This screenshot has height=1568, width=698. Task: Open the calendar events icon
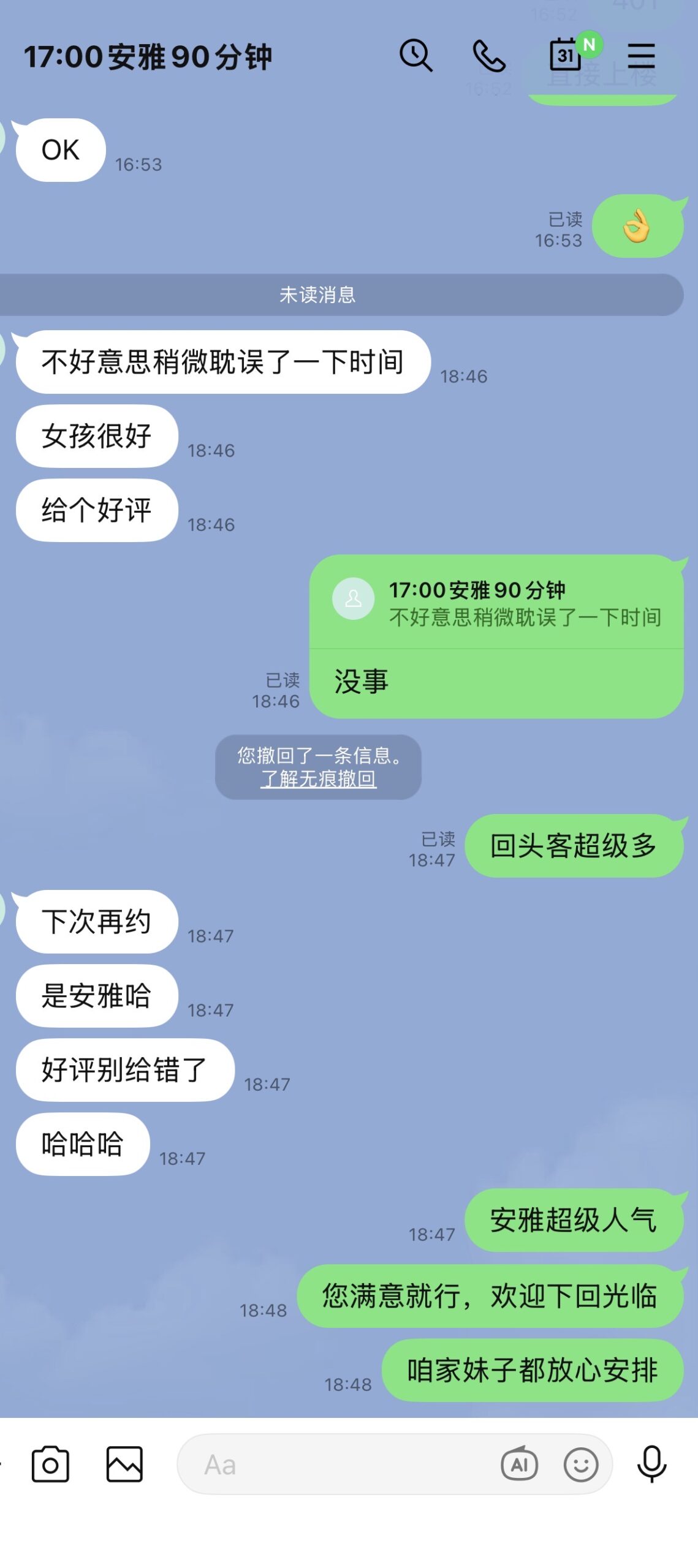[x=566, y=56]
